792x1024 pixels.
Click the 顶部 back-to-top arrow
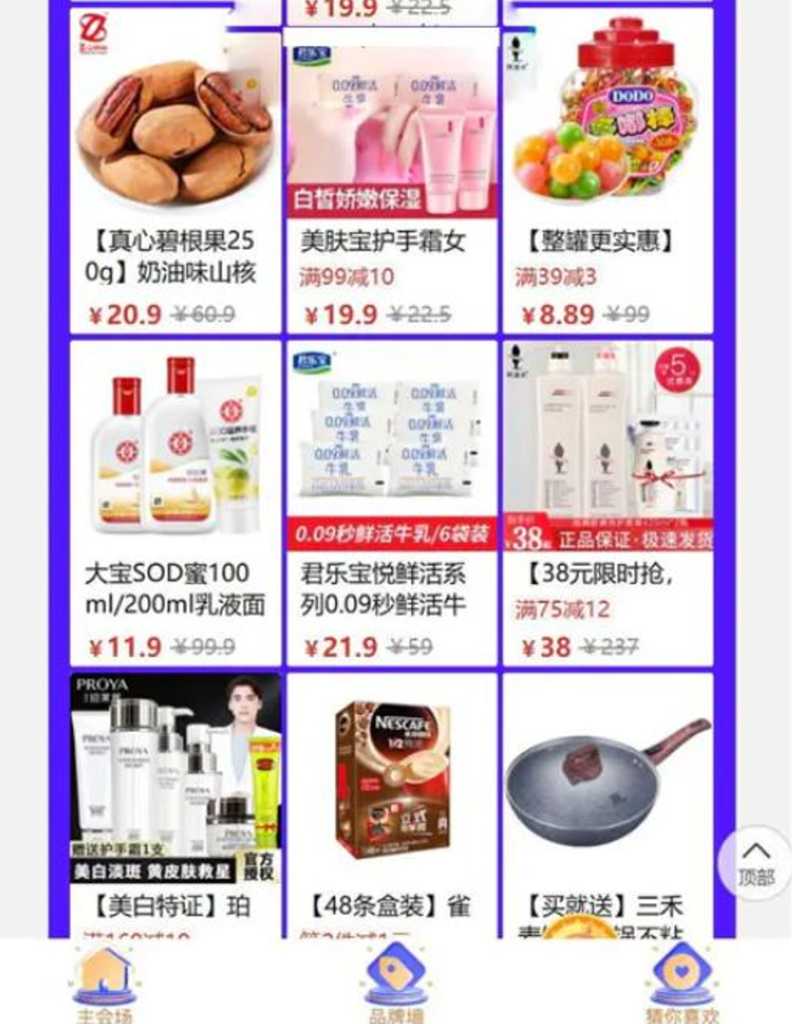pos(758,862)
